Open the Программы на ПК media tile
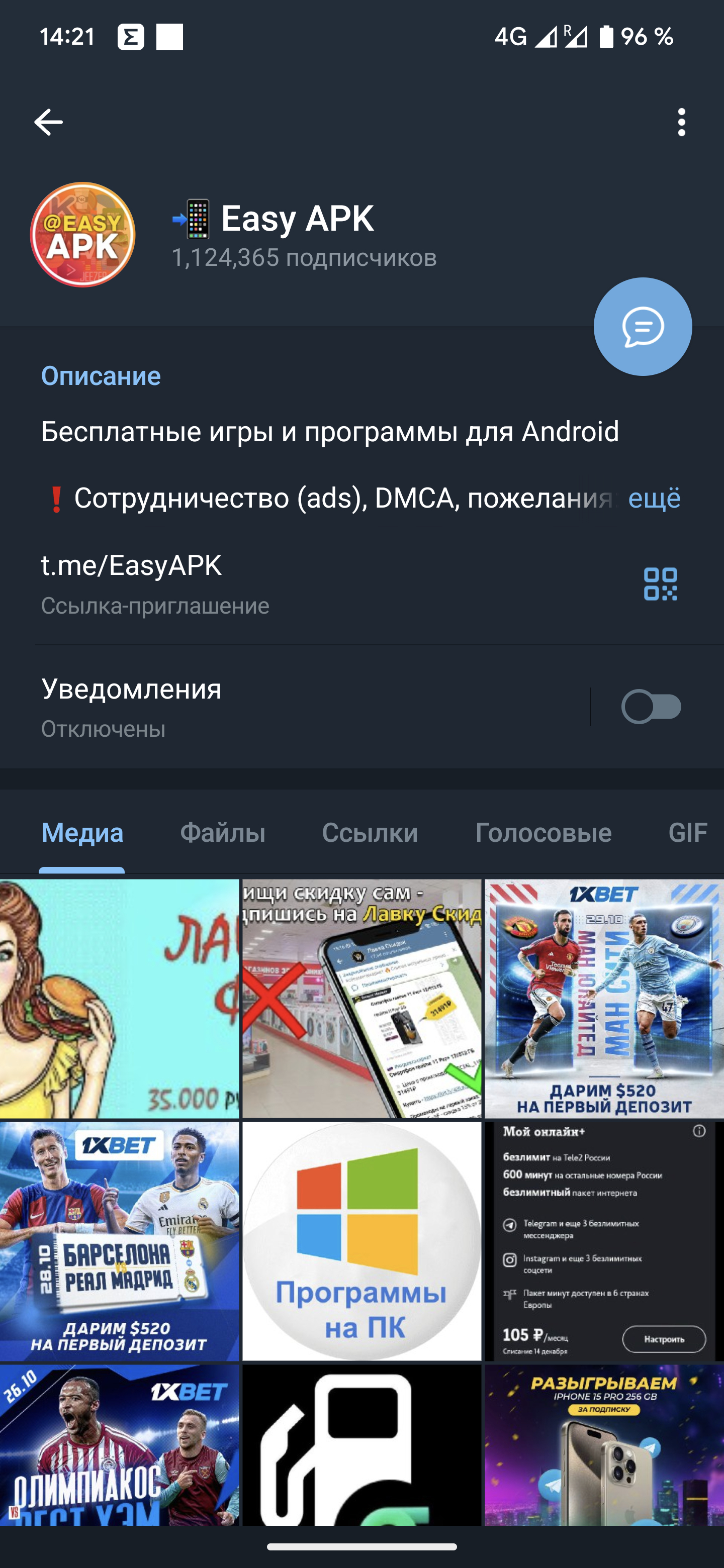 pos(361,1240)
